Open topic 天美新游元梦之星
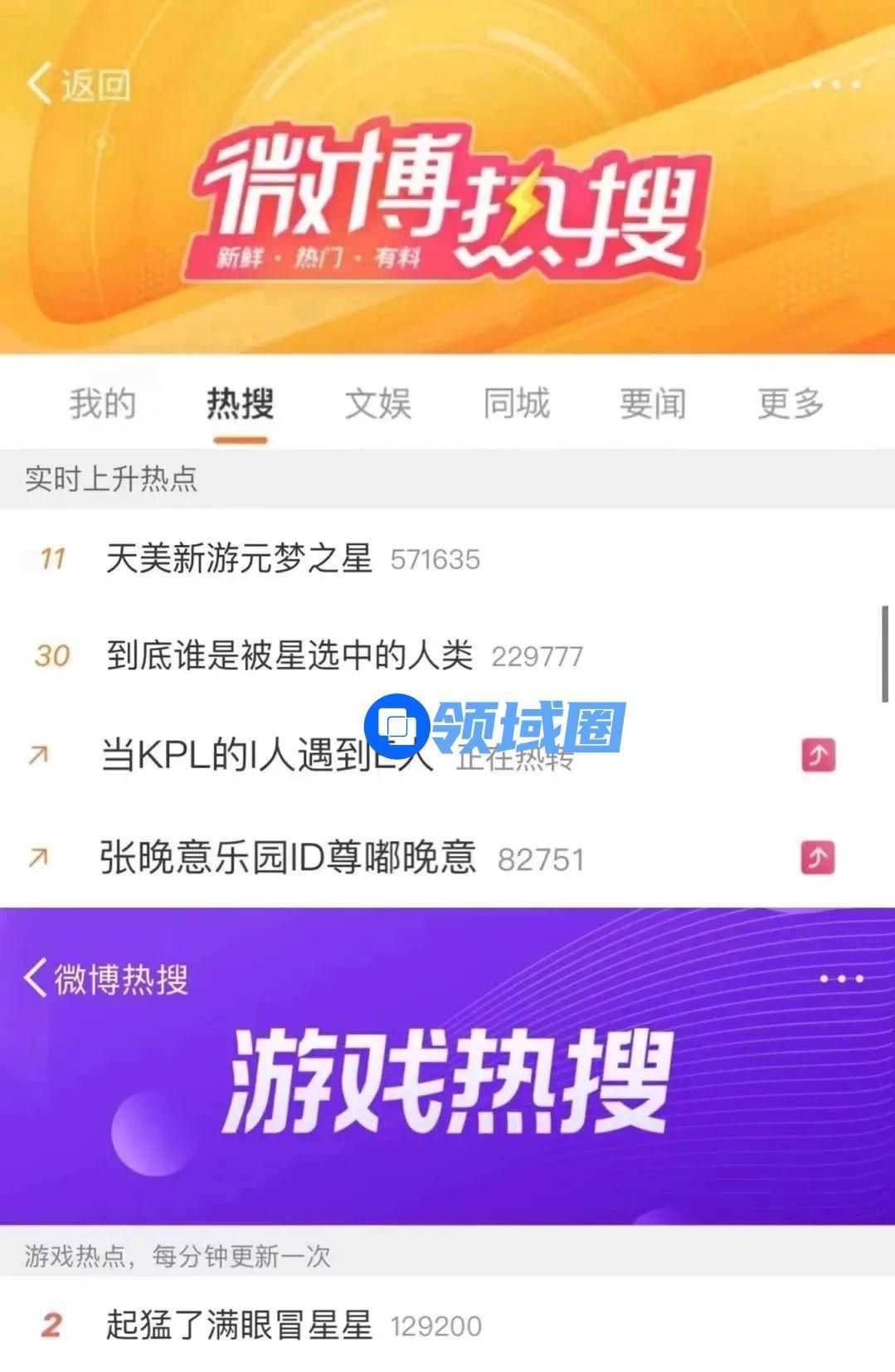The width and height of the screenshot is (895, 1372). 239,558
